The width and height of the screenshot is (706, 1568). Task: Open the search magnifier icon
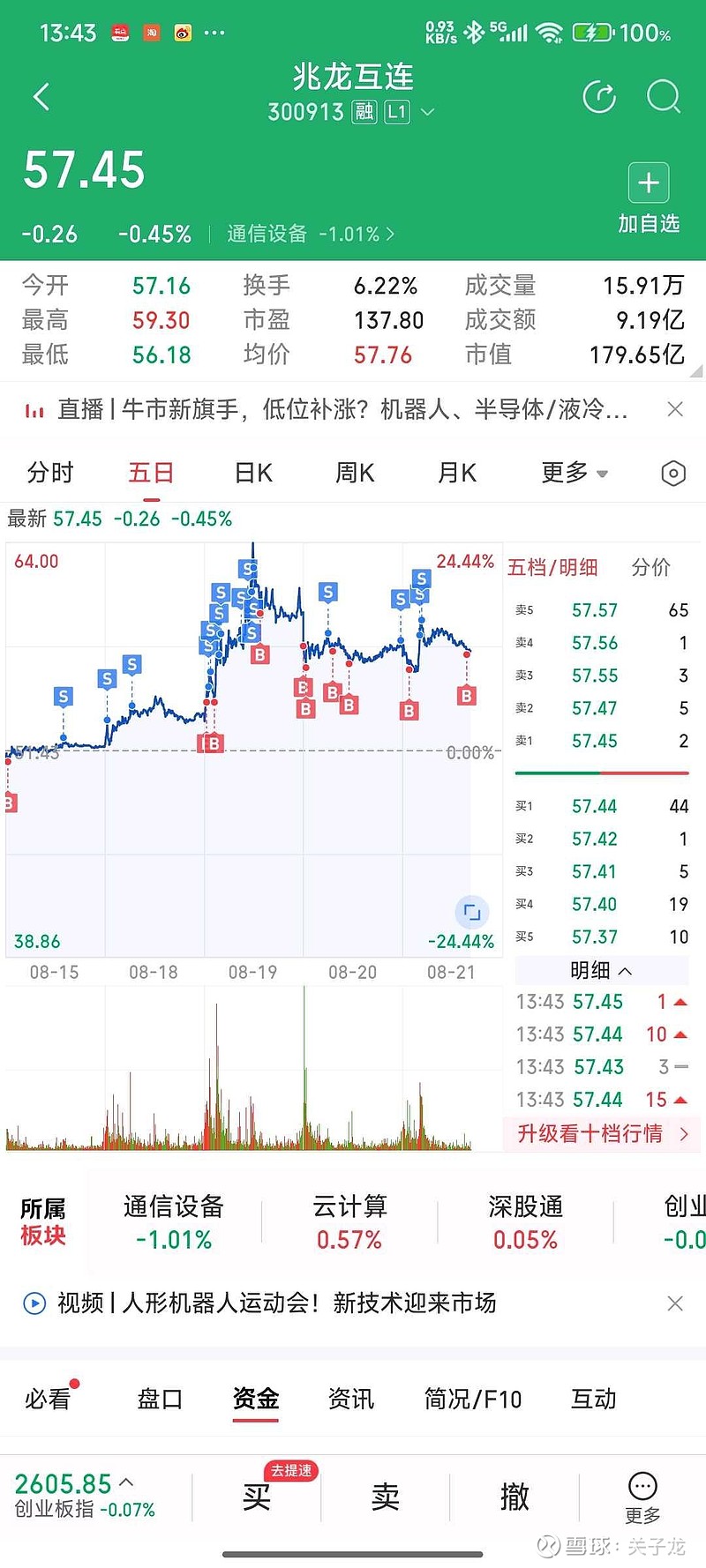coord(664,97)
